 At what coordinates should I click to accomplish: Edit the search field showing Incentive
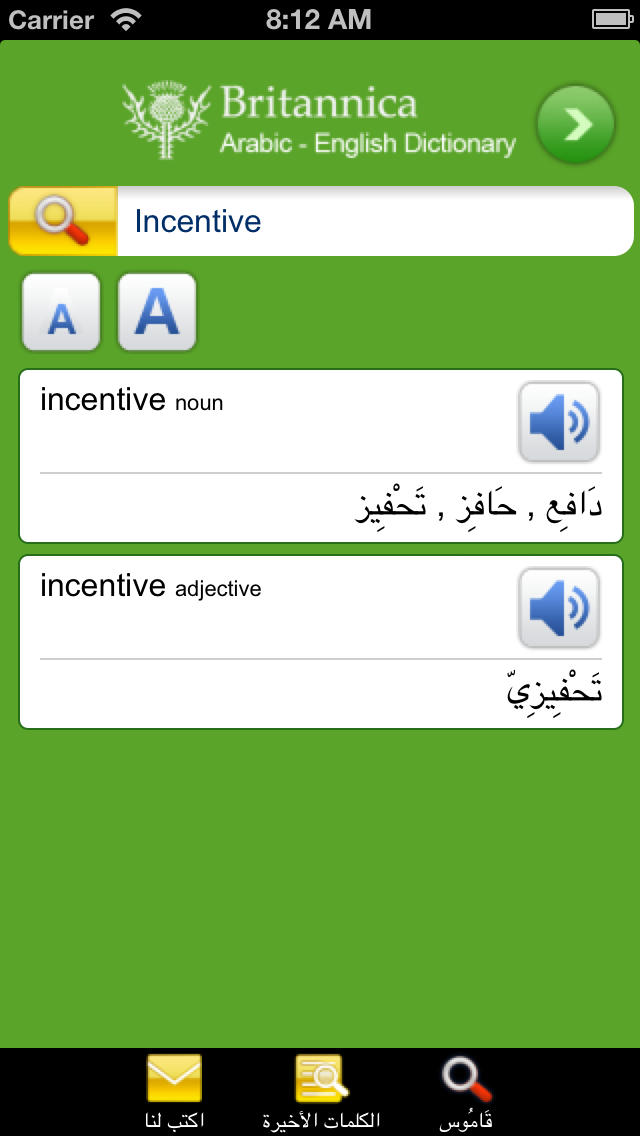(375, 221)
